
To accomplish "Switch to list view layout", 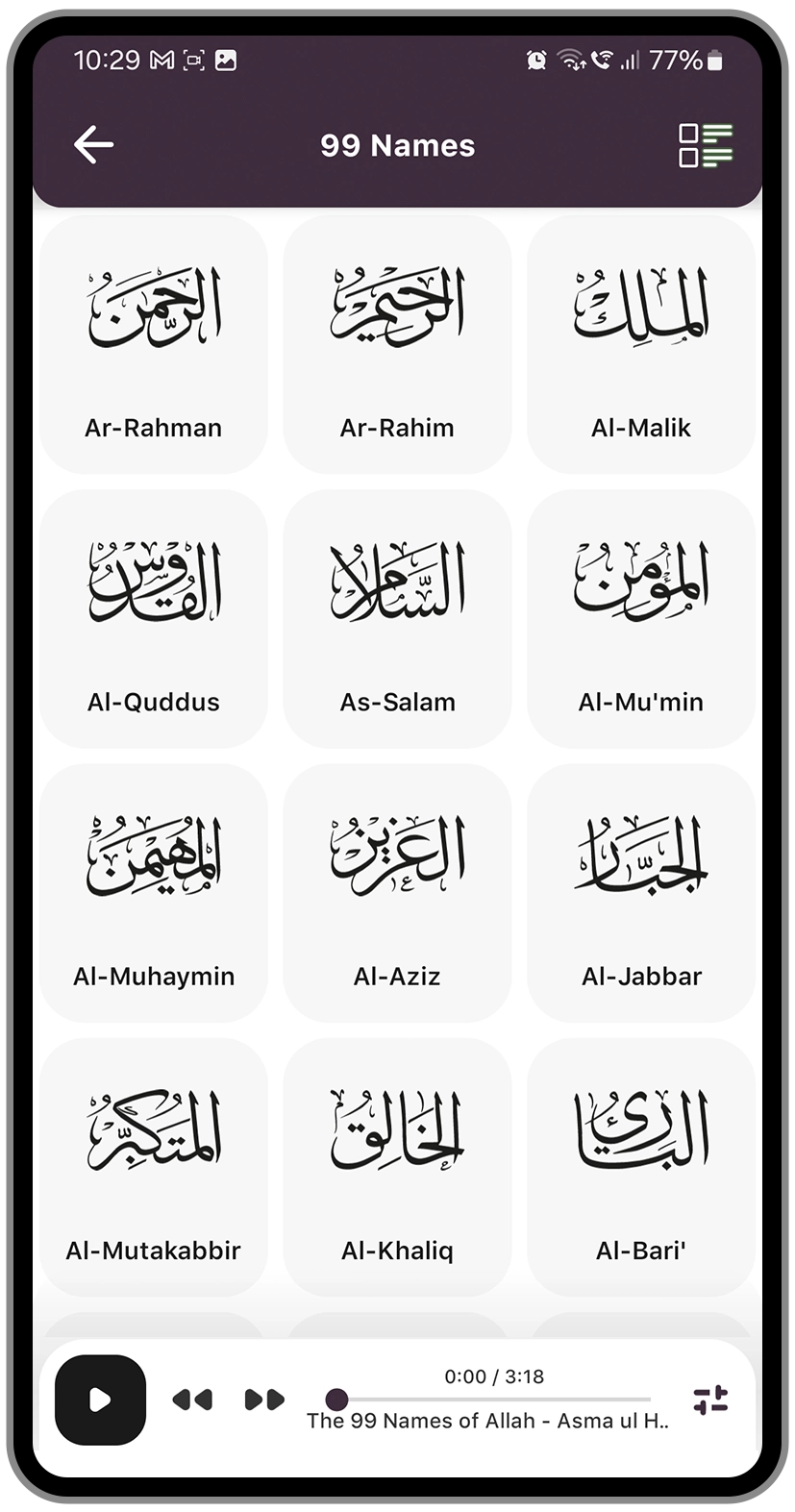I will pos(706,145).
